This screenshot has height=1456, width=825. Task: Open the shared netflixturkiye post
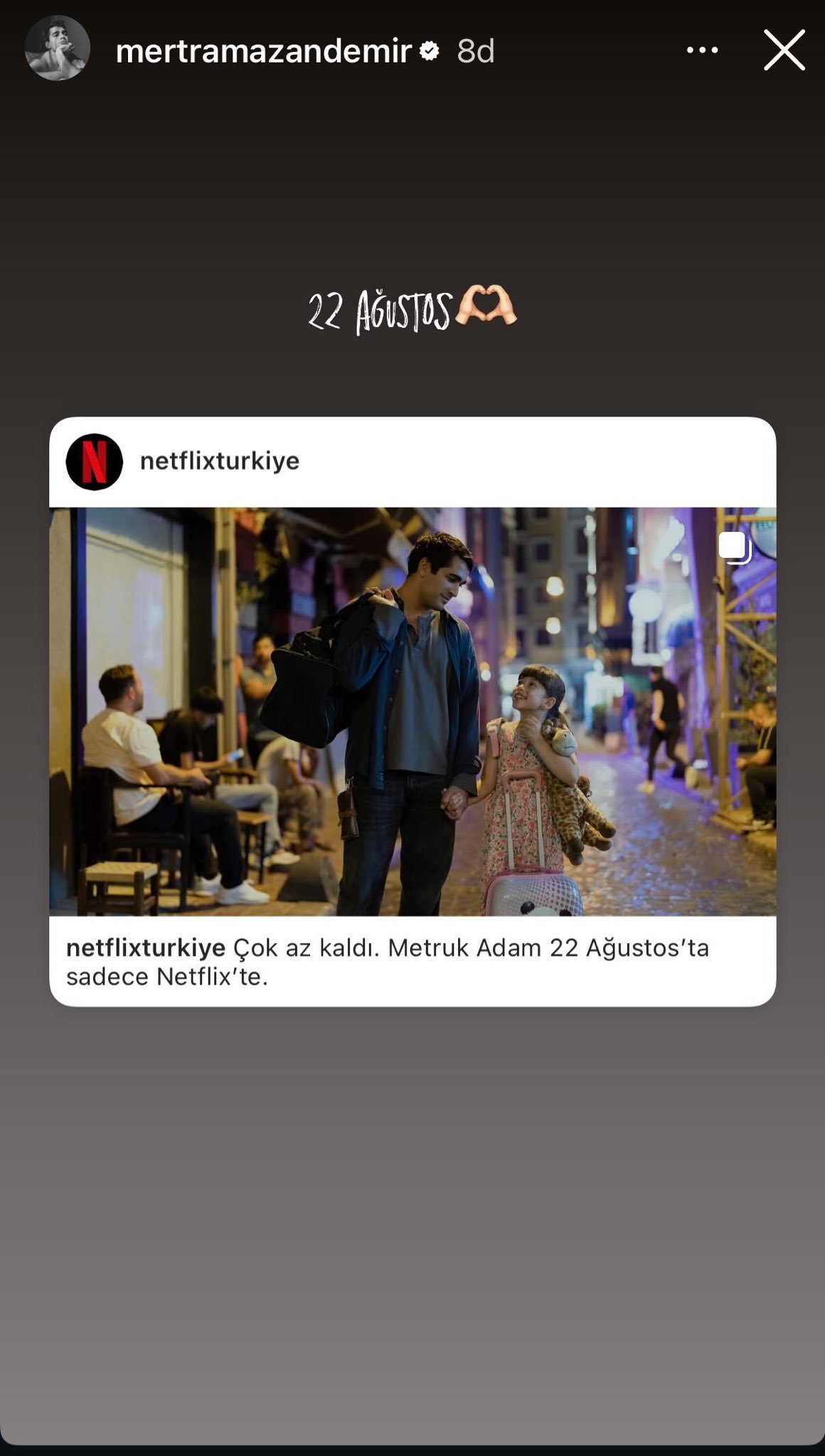412,712
